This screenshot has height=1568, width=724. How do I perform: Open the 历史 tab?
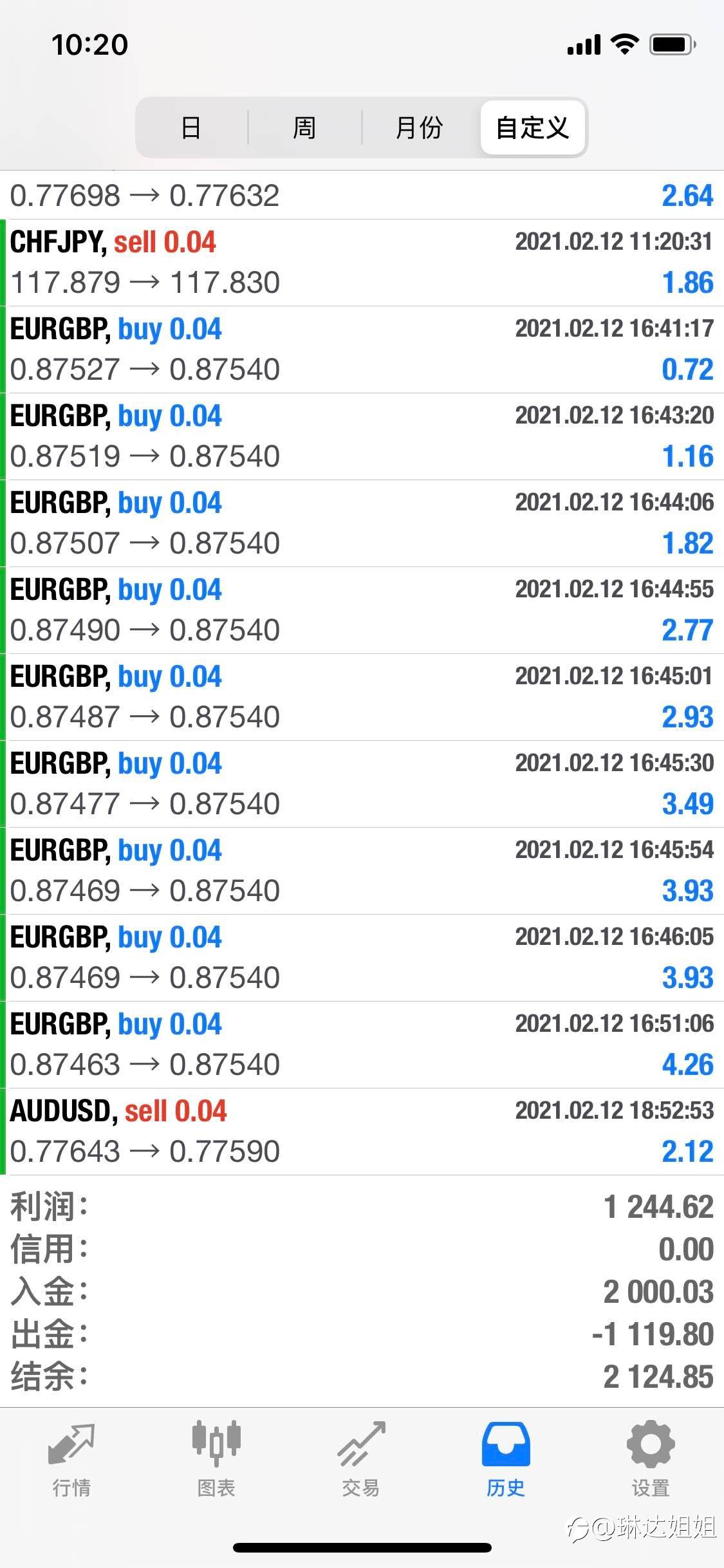(x=506, y=1459)
